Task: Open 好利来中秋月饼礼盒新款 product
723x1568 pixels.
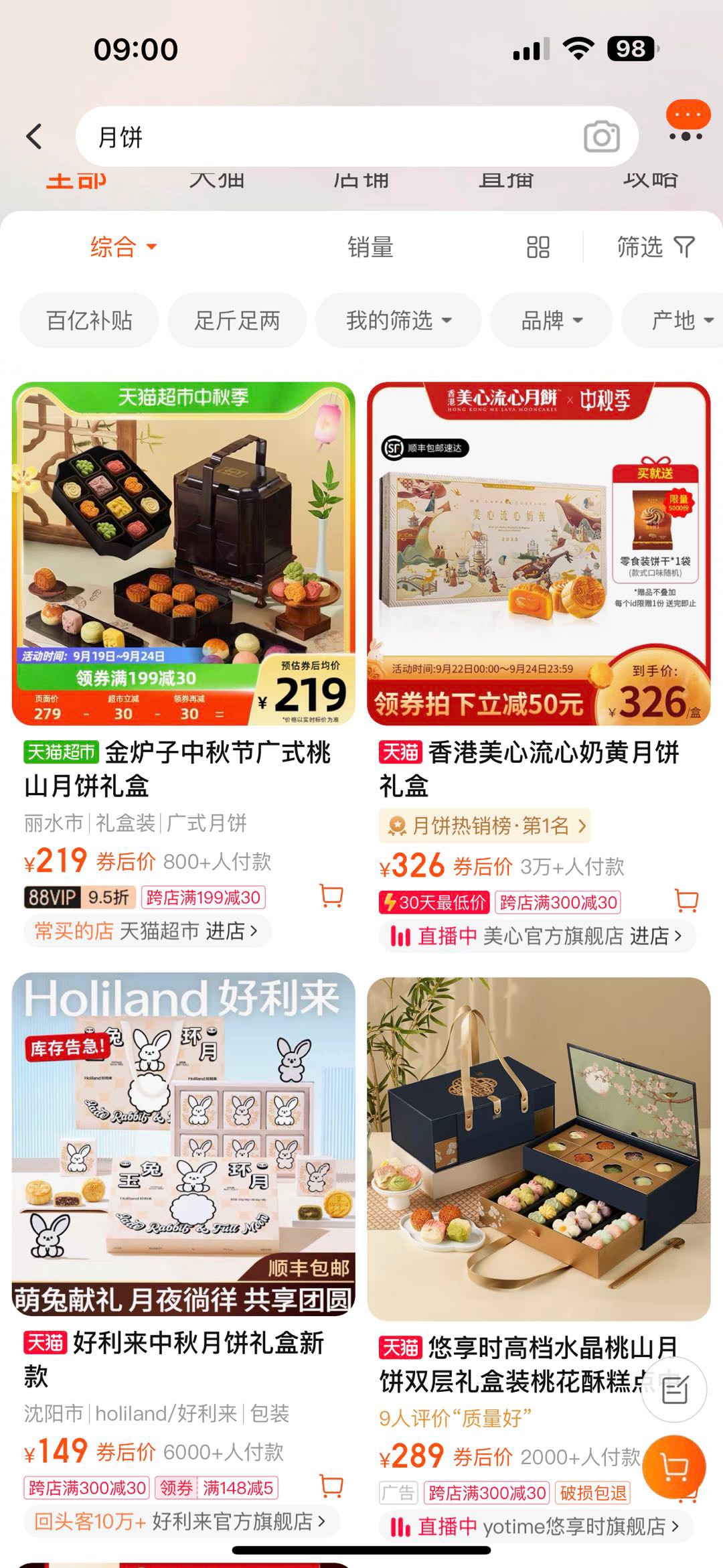Action: (x=183, y=1144)
